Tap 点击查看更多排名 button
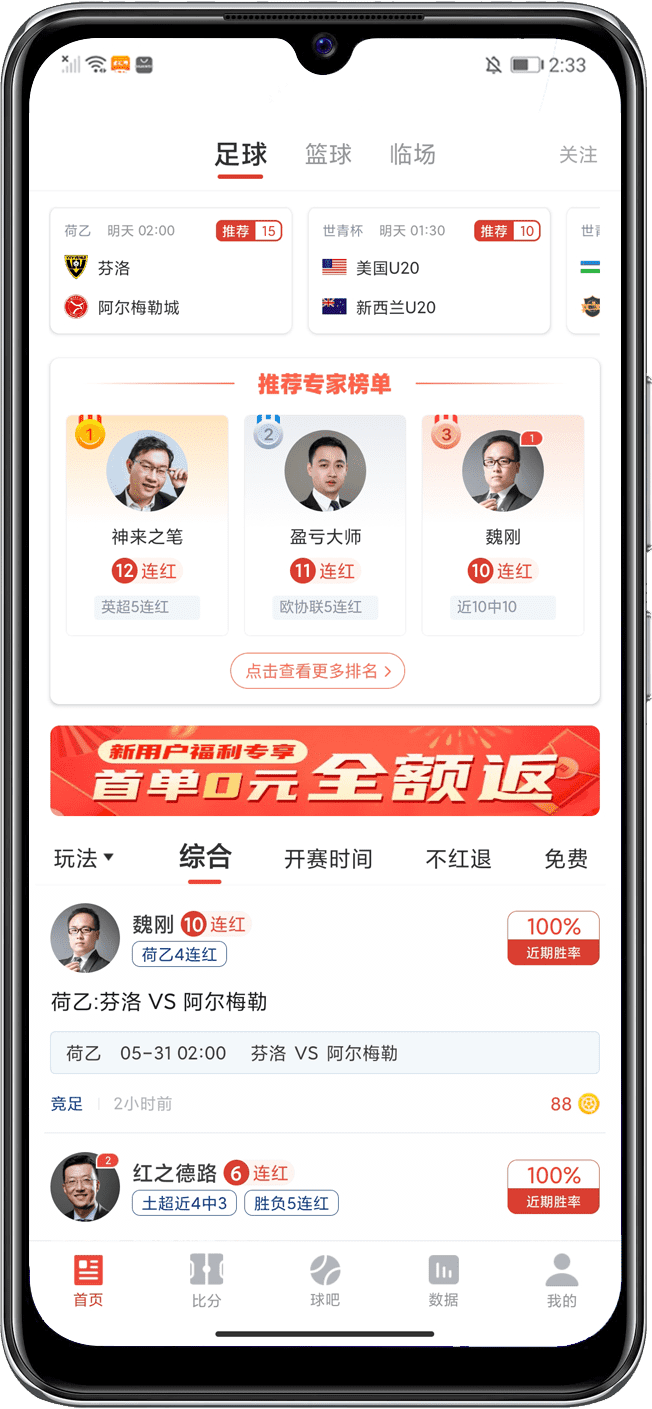Image resolution: width=652 pixels, height=1409 pixels. pyautogui.click(x=318, y=671)
